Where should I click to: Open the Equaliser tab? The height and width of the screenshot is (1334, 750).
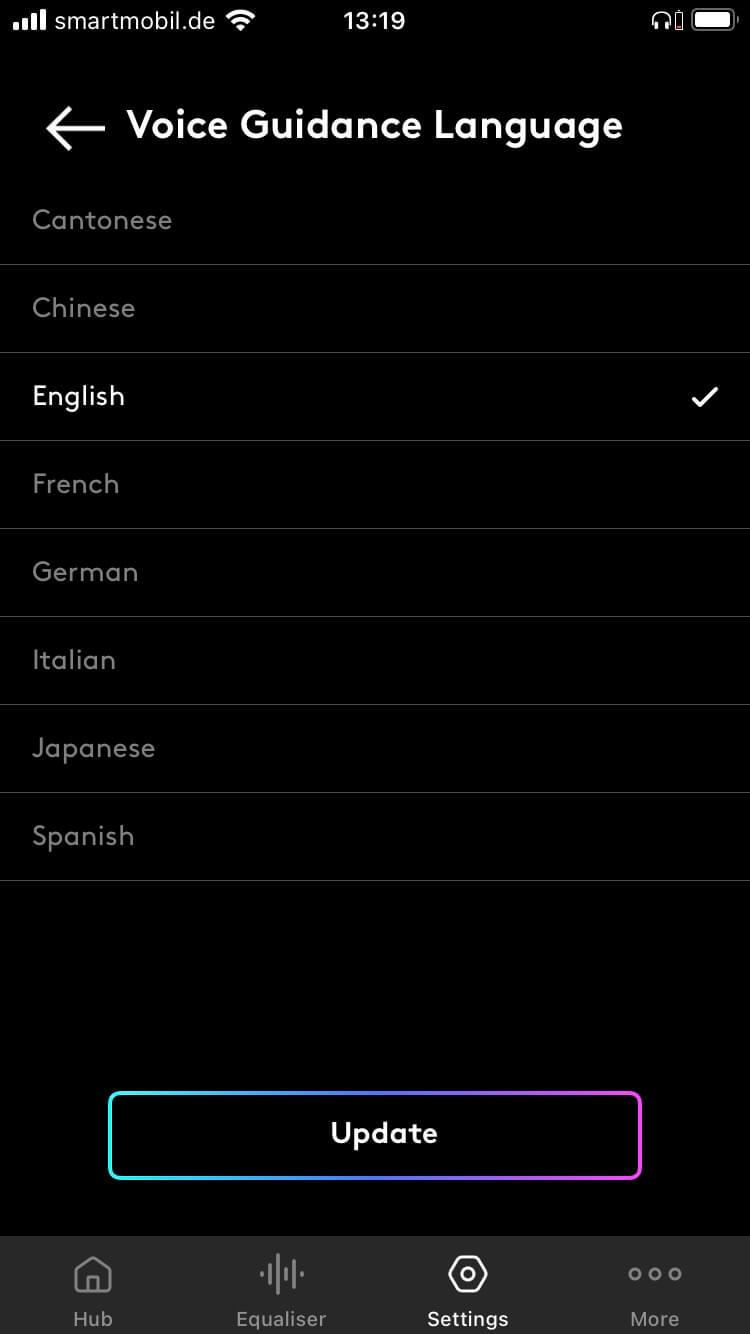pyautogui.click(x=281, y=1290)
